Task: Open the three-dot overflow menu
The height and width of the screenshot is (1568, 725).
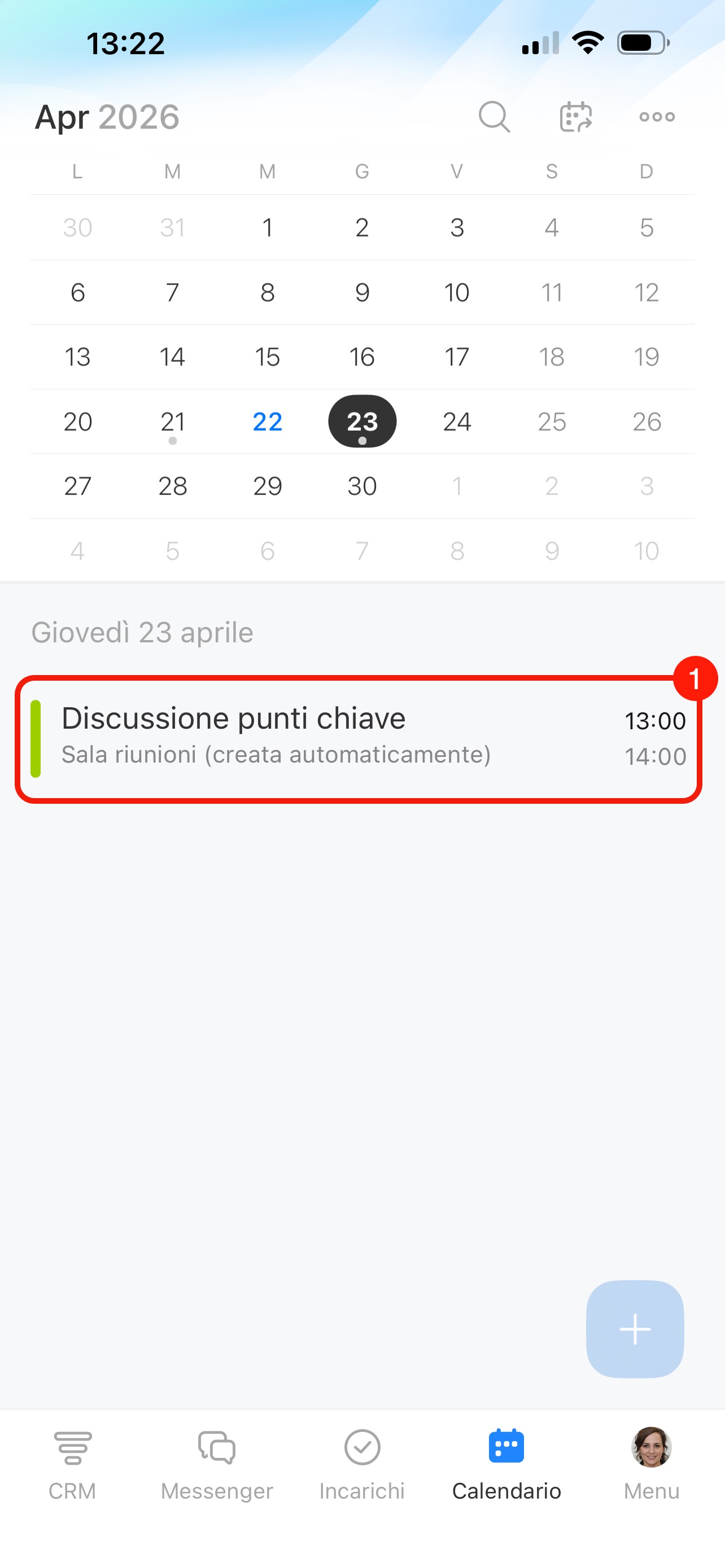Action: 657,116
